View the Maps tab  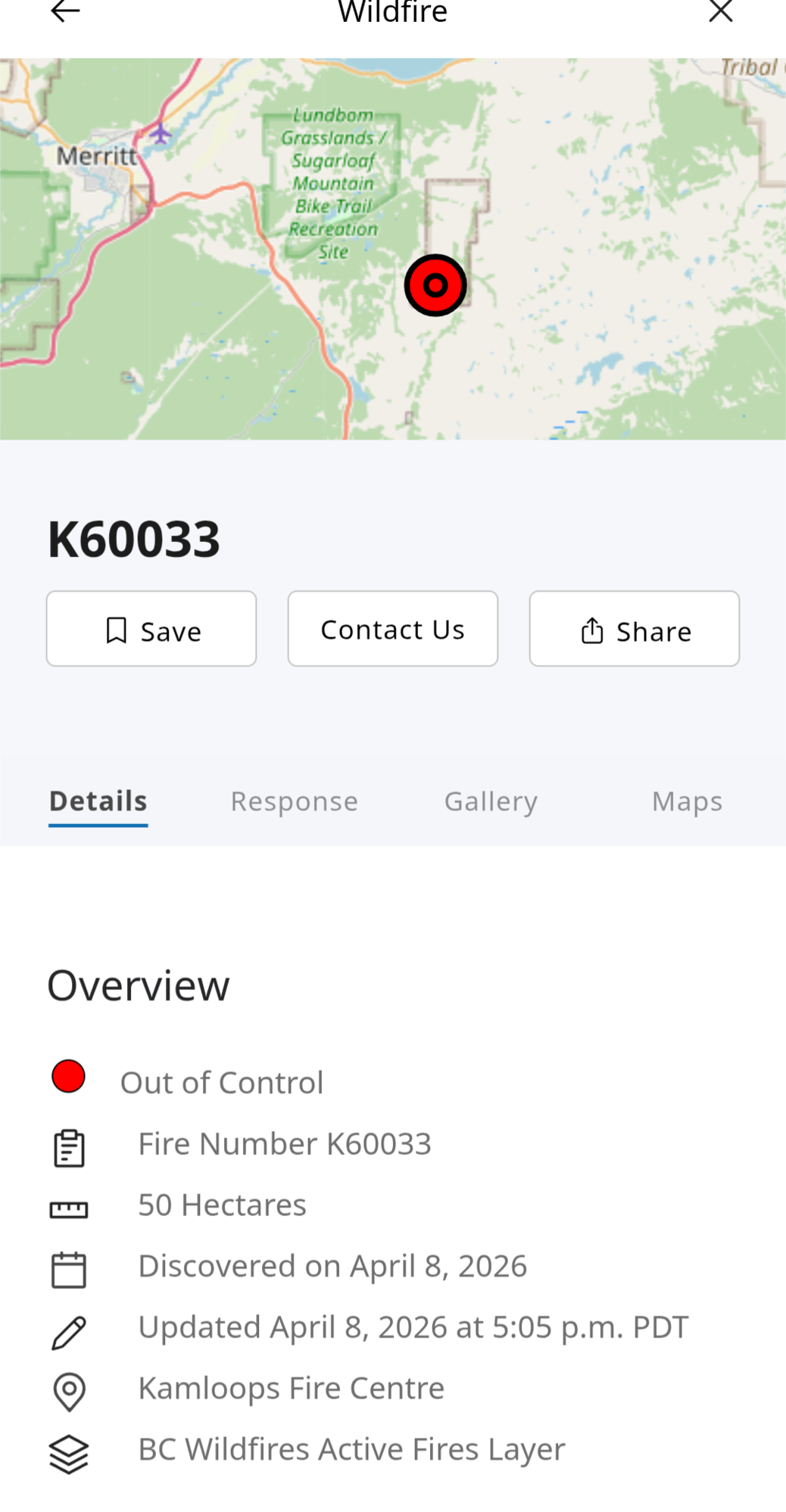coord(687,801)
